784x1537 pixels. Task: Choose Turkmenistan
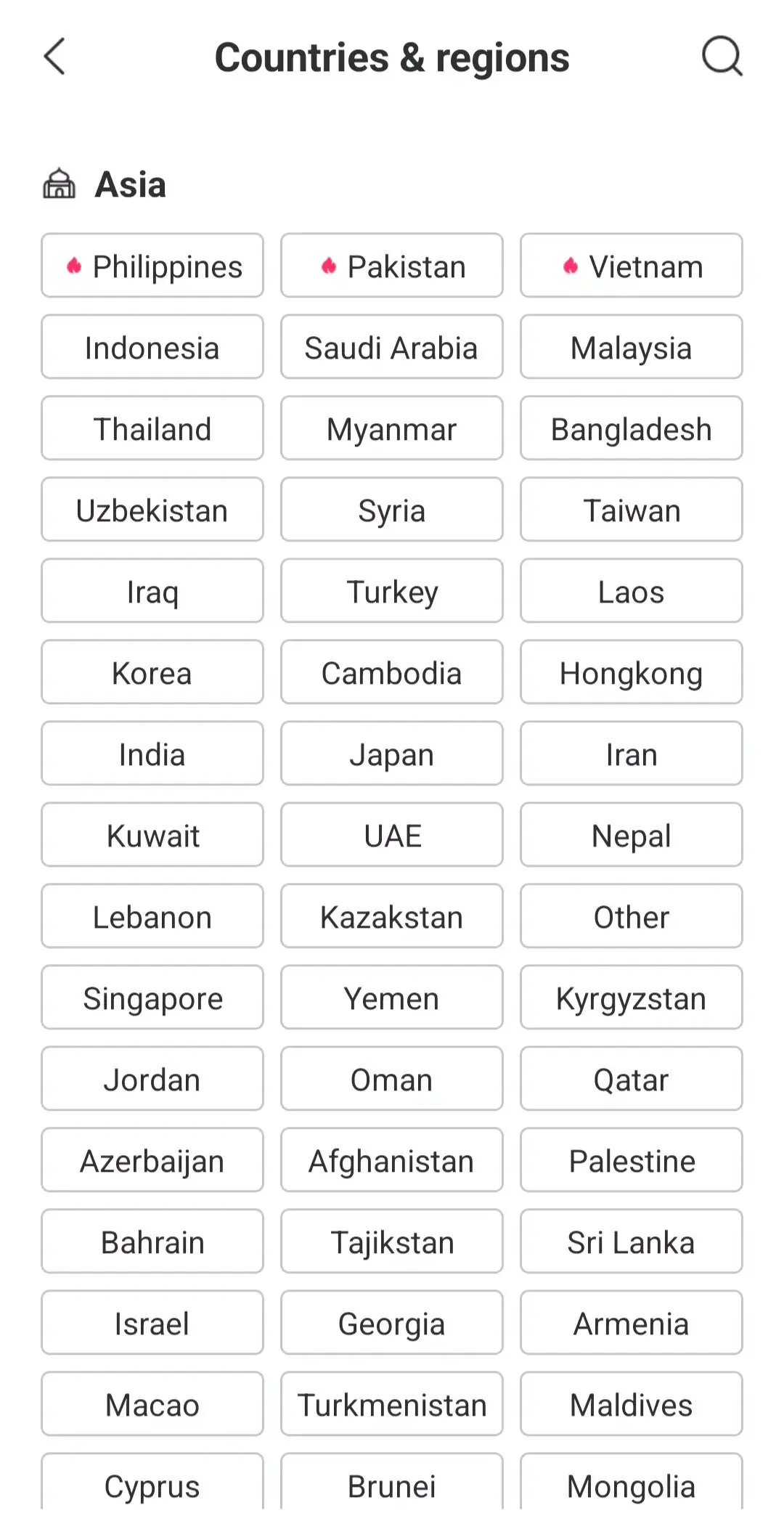pos(392,1404)
